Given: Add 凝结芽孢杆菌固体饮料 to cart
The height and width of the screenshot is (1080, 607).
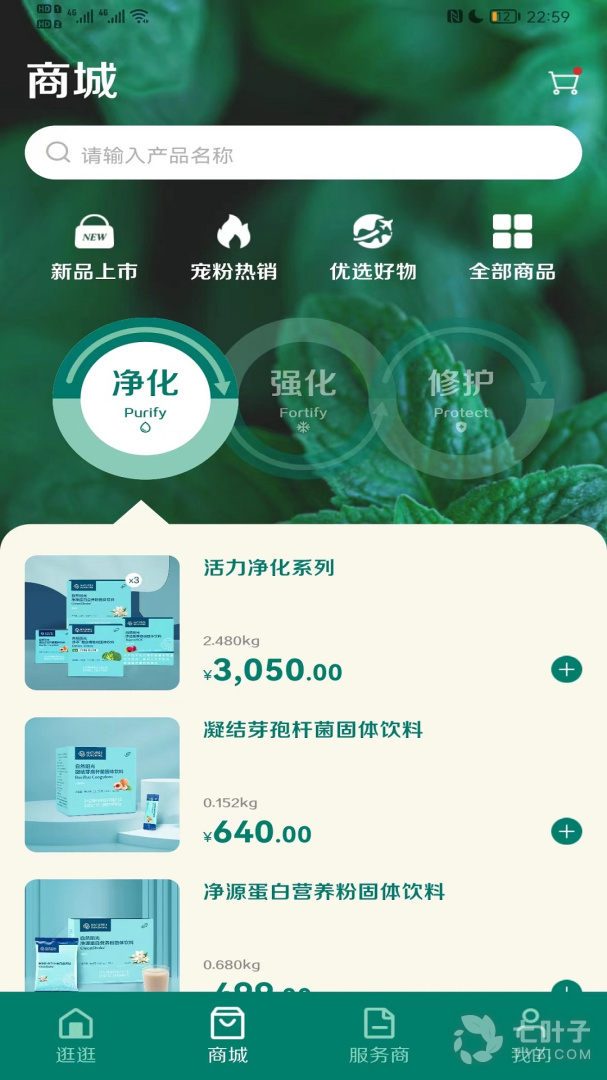Looking at the screenshot, I should click(566, 831).
